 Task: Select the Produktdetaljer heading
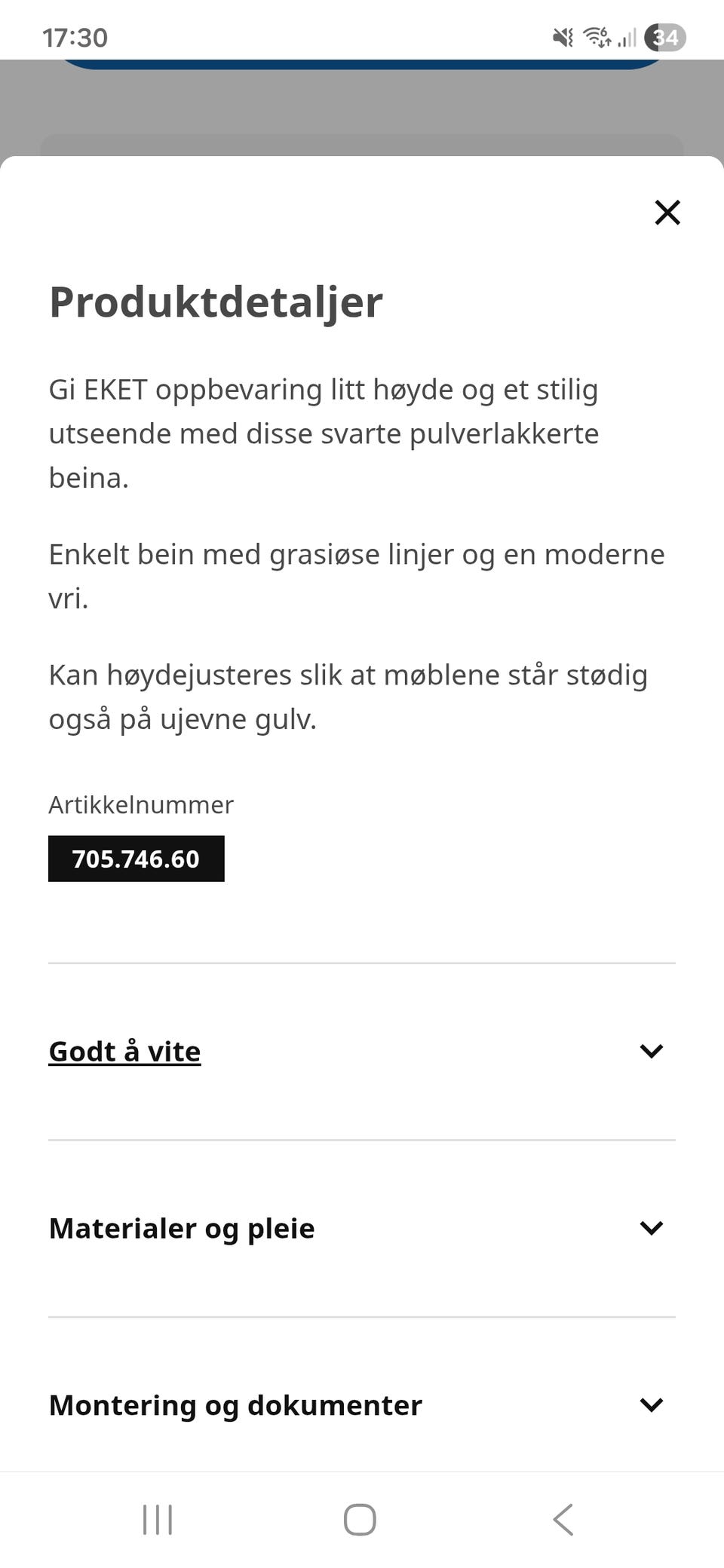click(x=216, y=301)
